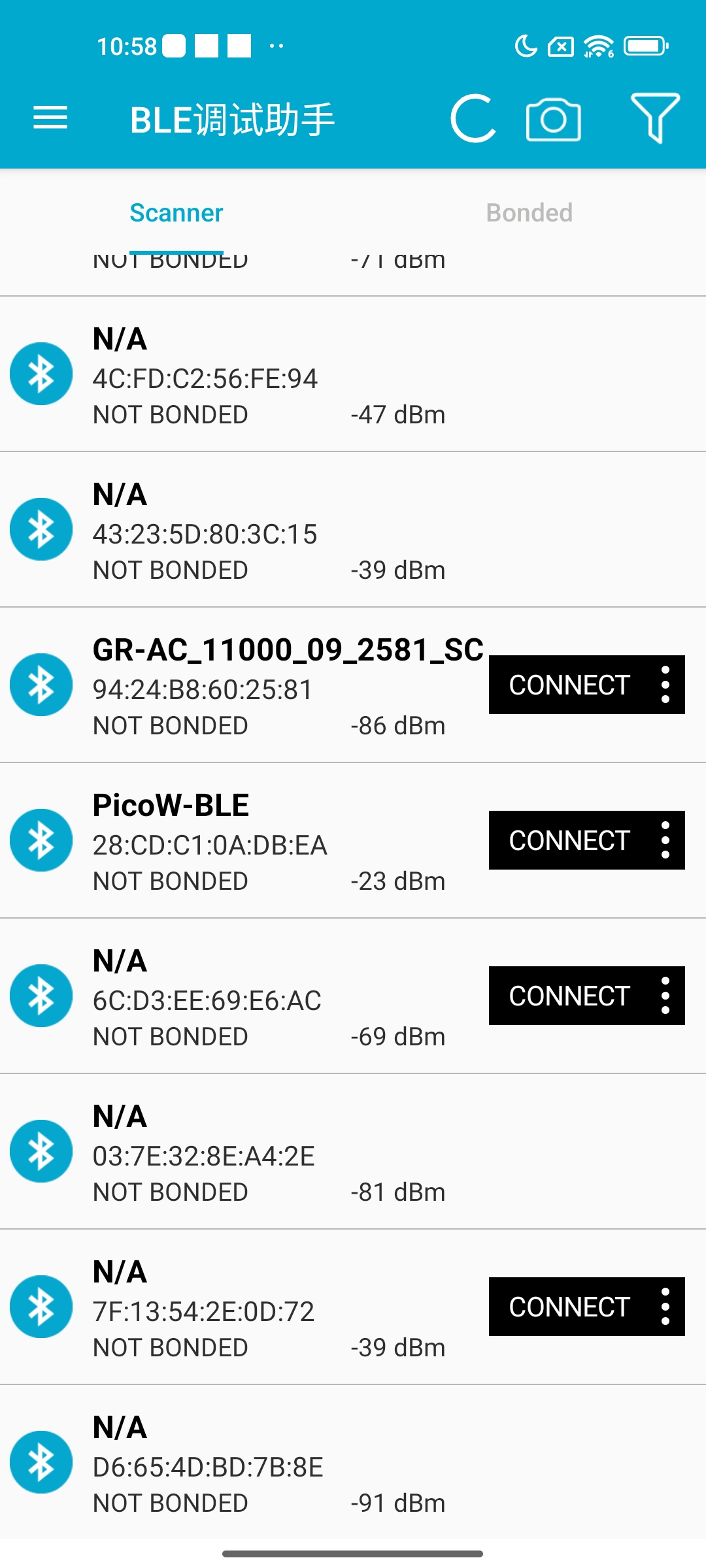Connect to device 6C:D3:EE:69:E6:AC
The height and width of the screenshot is (1568, 706).
click(569, 996)
